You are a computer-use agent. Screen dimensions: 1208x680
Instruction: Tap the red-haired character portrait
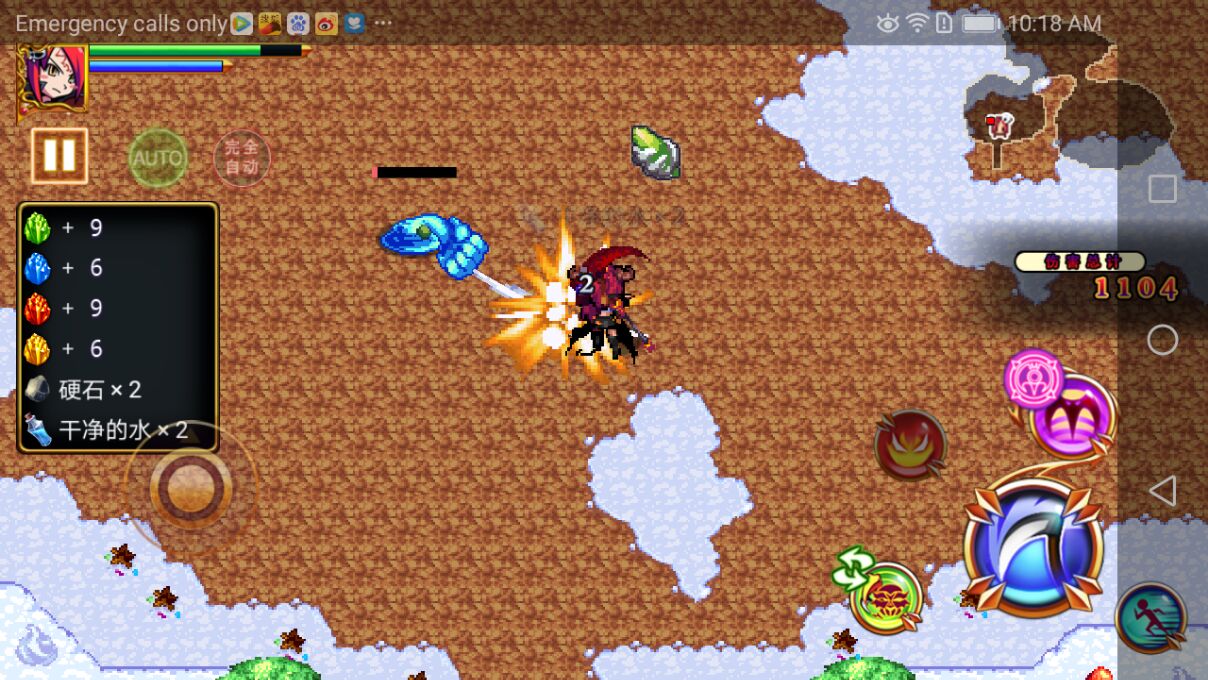(x=52, y=78)
